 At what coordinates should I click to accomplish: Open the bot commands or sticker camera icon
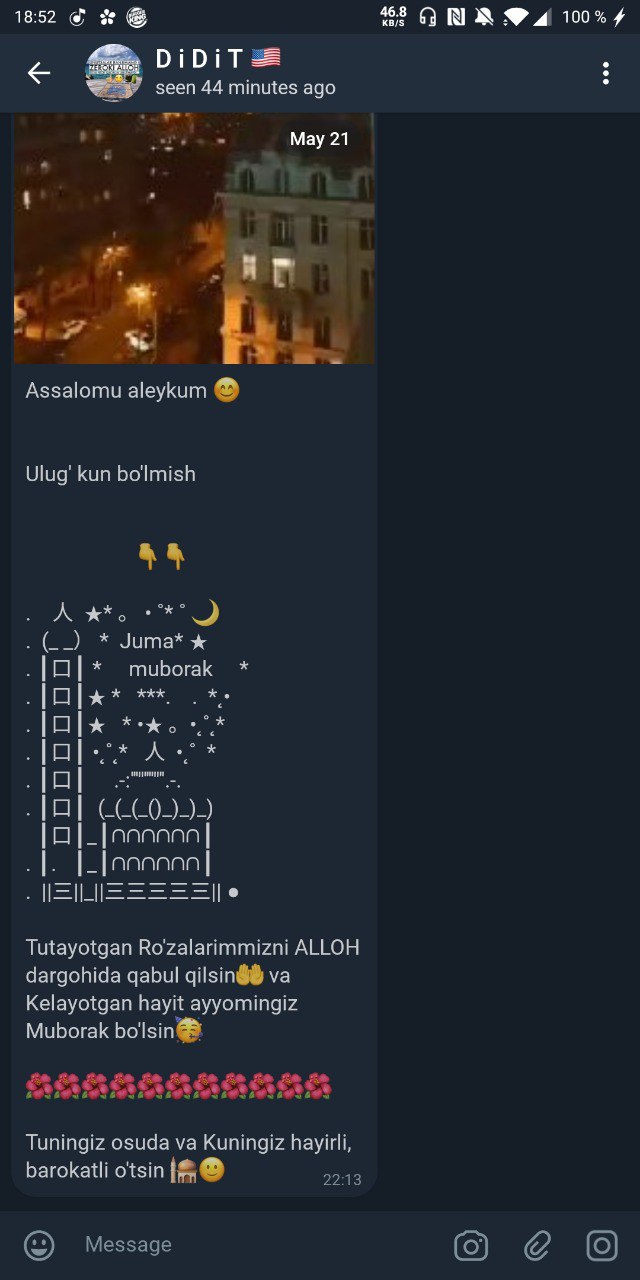coord(471,1245)
